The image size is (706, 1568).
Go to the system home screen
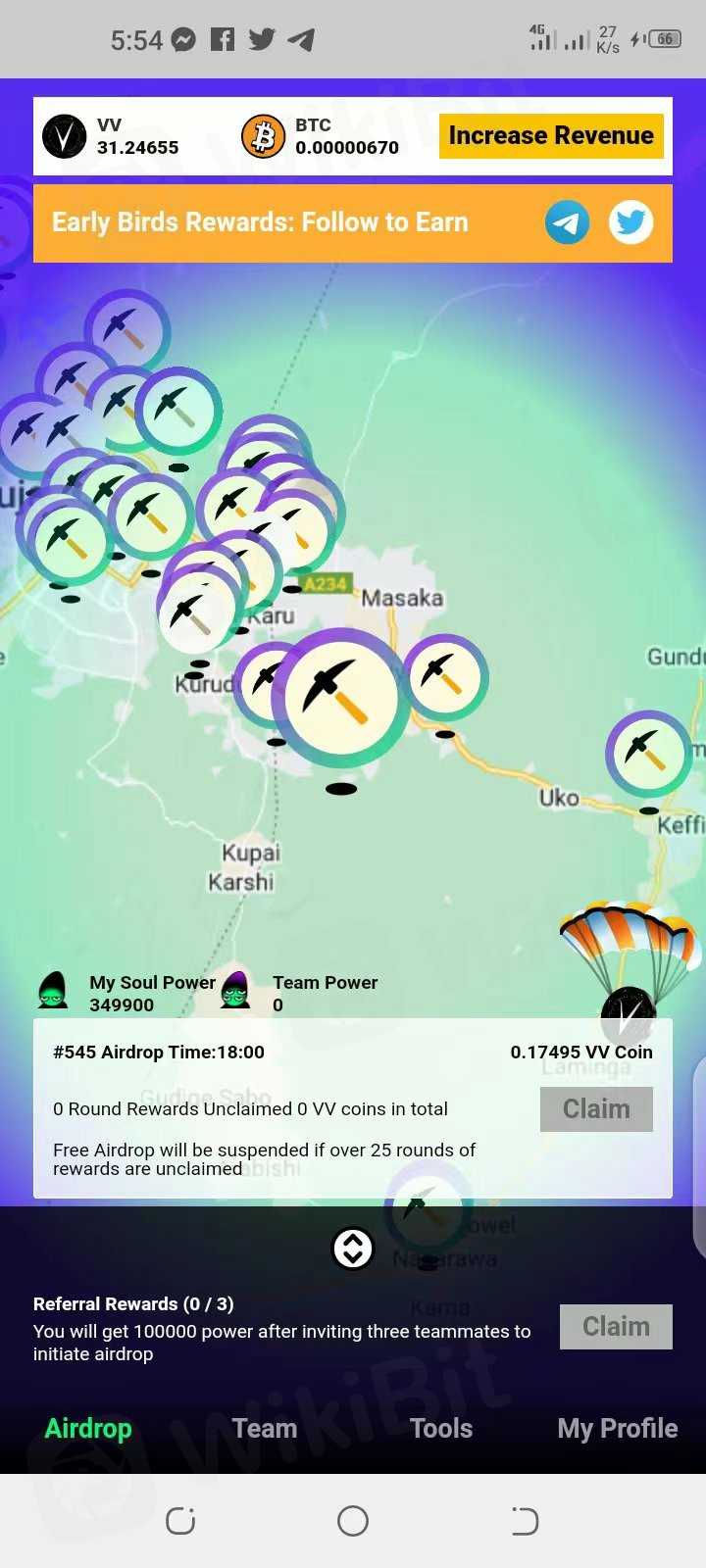click(x=353, y=1521)
